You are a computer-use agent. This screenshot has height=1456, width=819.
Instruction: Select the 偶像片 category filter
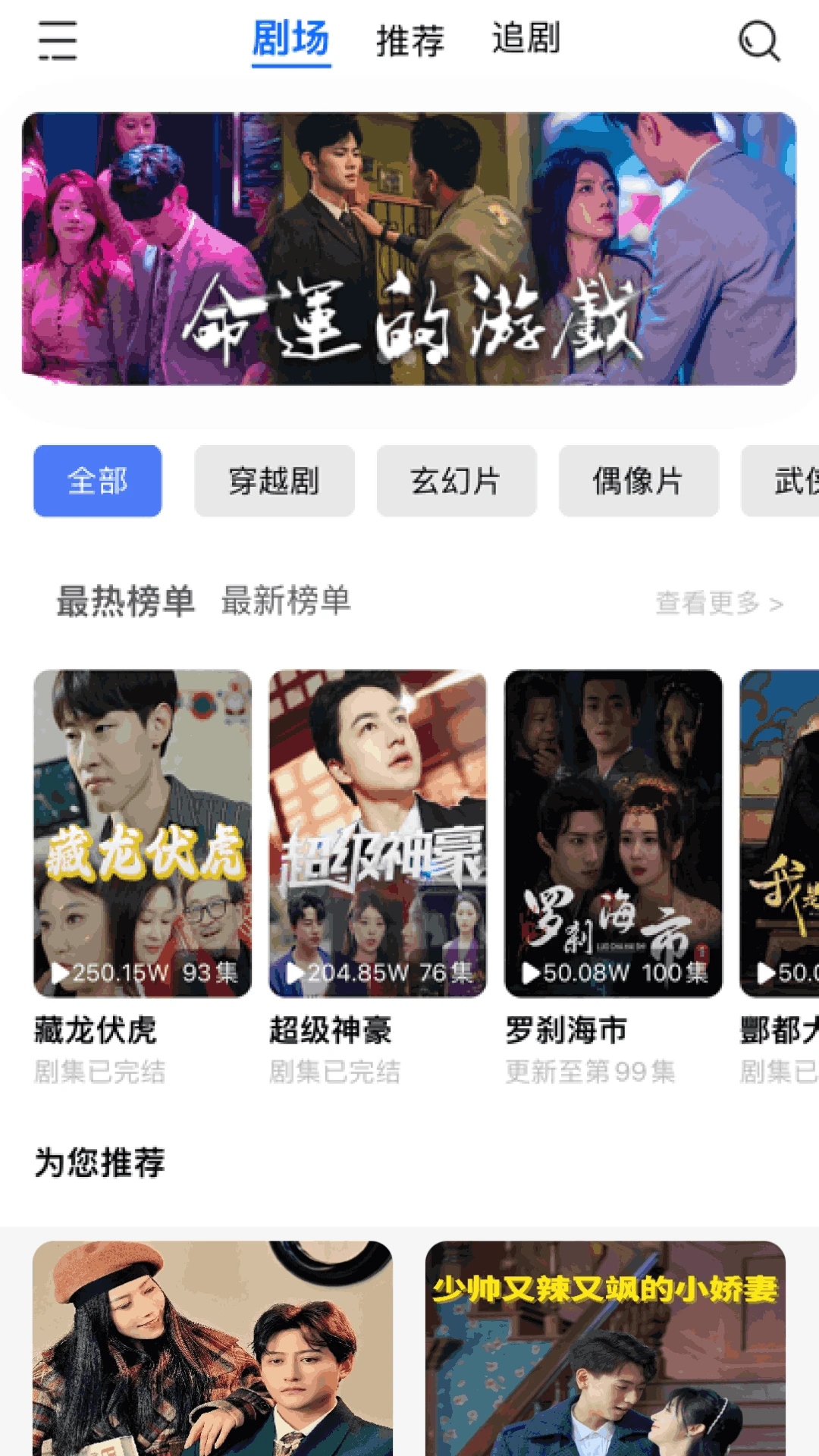pyautogui.click(x=637, y=479)
